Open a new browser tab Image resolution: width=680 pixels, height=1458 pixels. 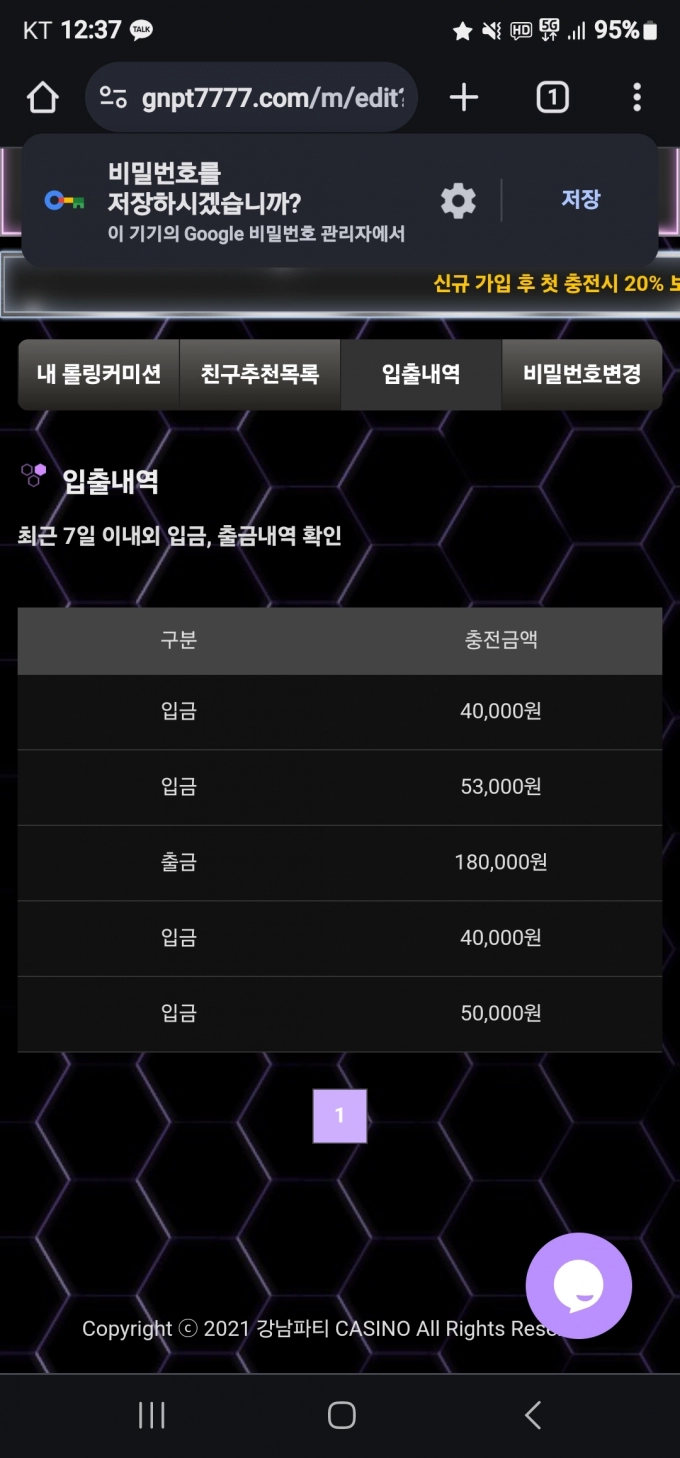[464, 98]
